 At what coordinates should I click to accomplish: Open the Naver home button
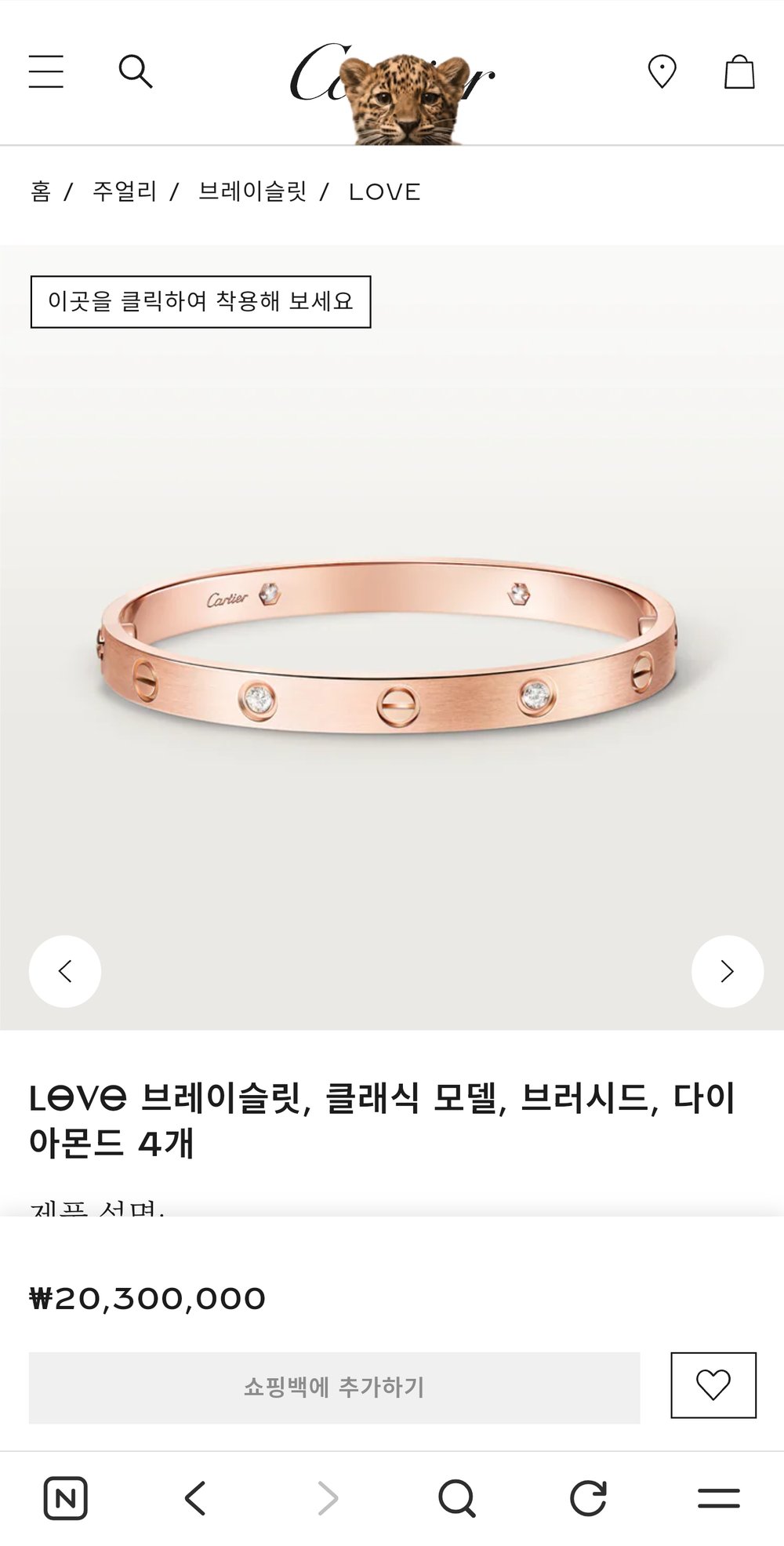pyautogui.click(x=65, y=1498)
